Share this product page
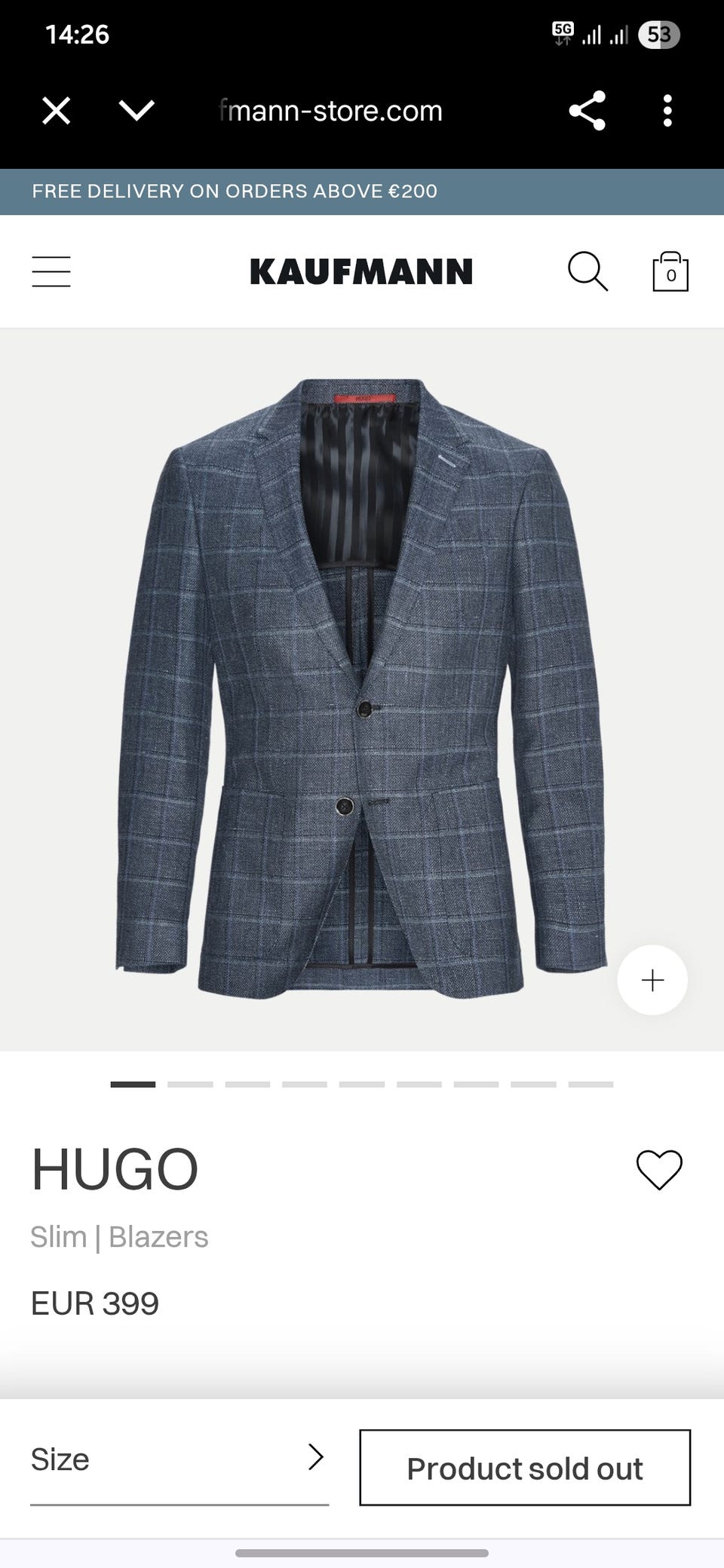The height and width of the screenshot is (1568, 724). (587, 112)
